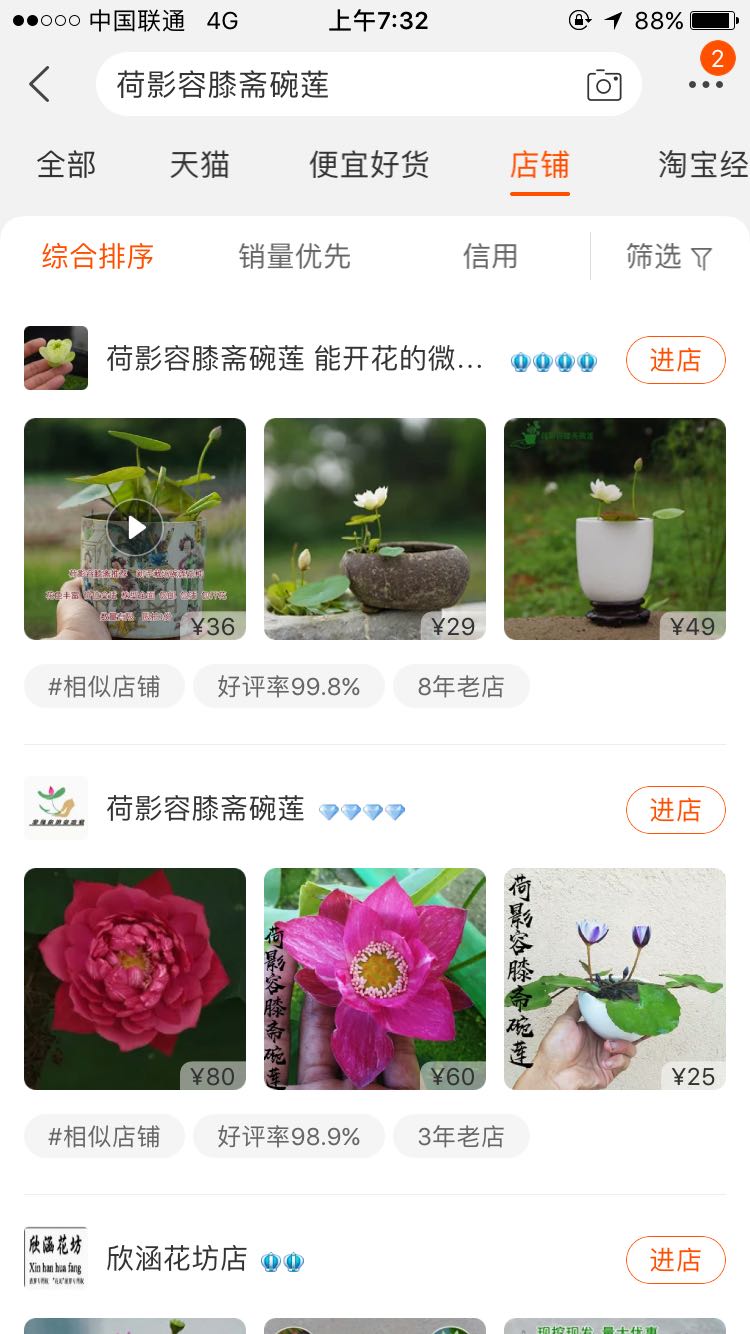The image size is (750, 1334).
Task: Open the 筛选 filter options
Action: (668, 257)
